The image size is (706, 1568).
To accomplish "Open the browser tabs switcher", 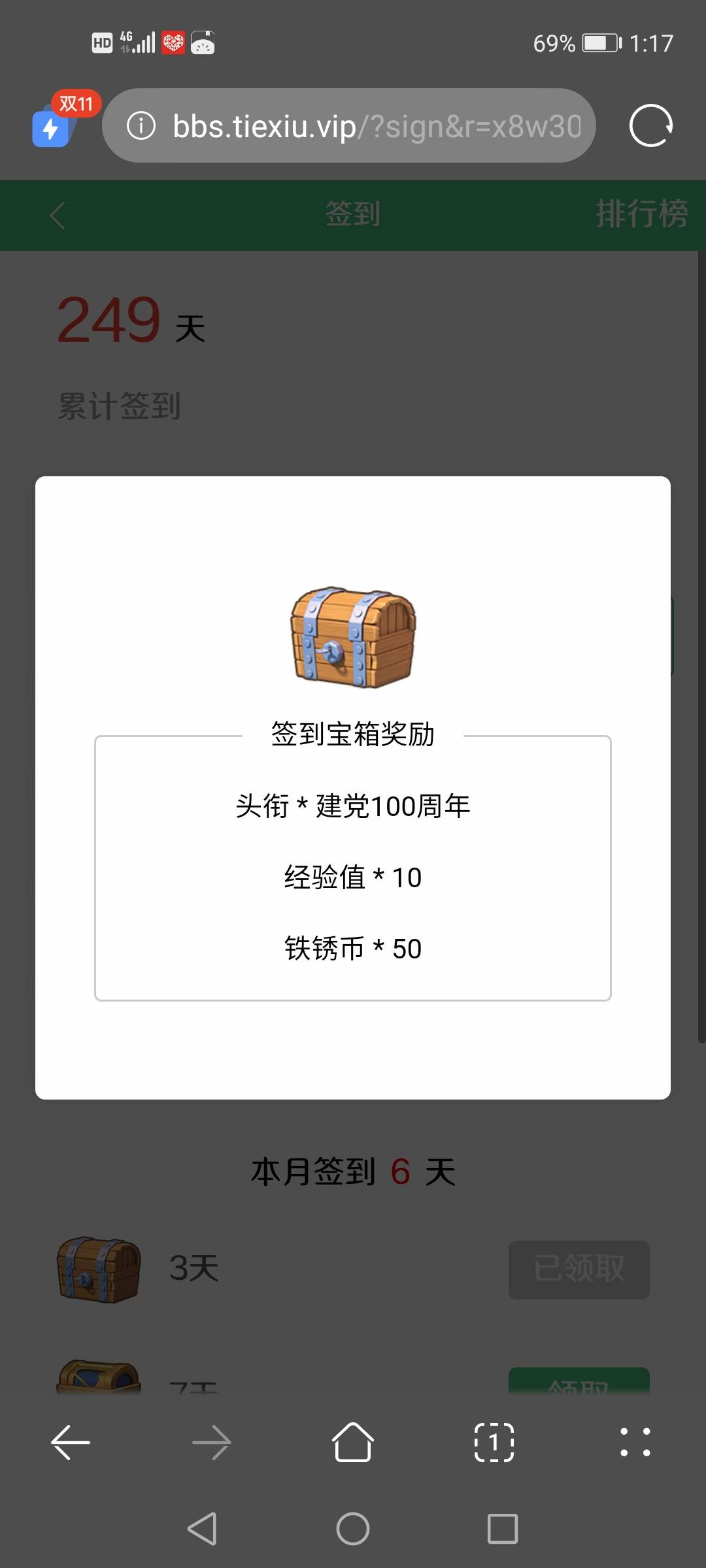I will [x=494, y=1443].
